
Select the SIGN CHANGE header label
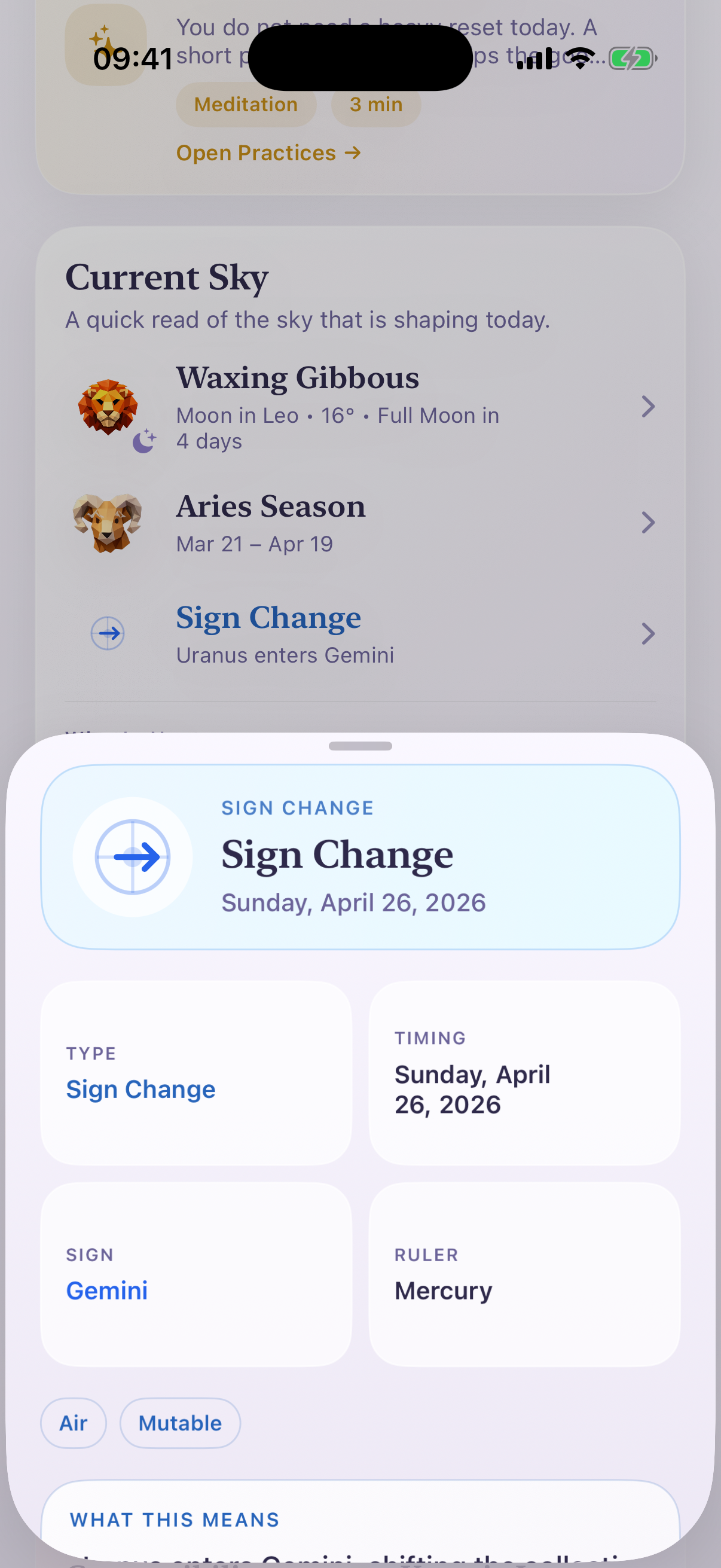(x=297, y=808)
